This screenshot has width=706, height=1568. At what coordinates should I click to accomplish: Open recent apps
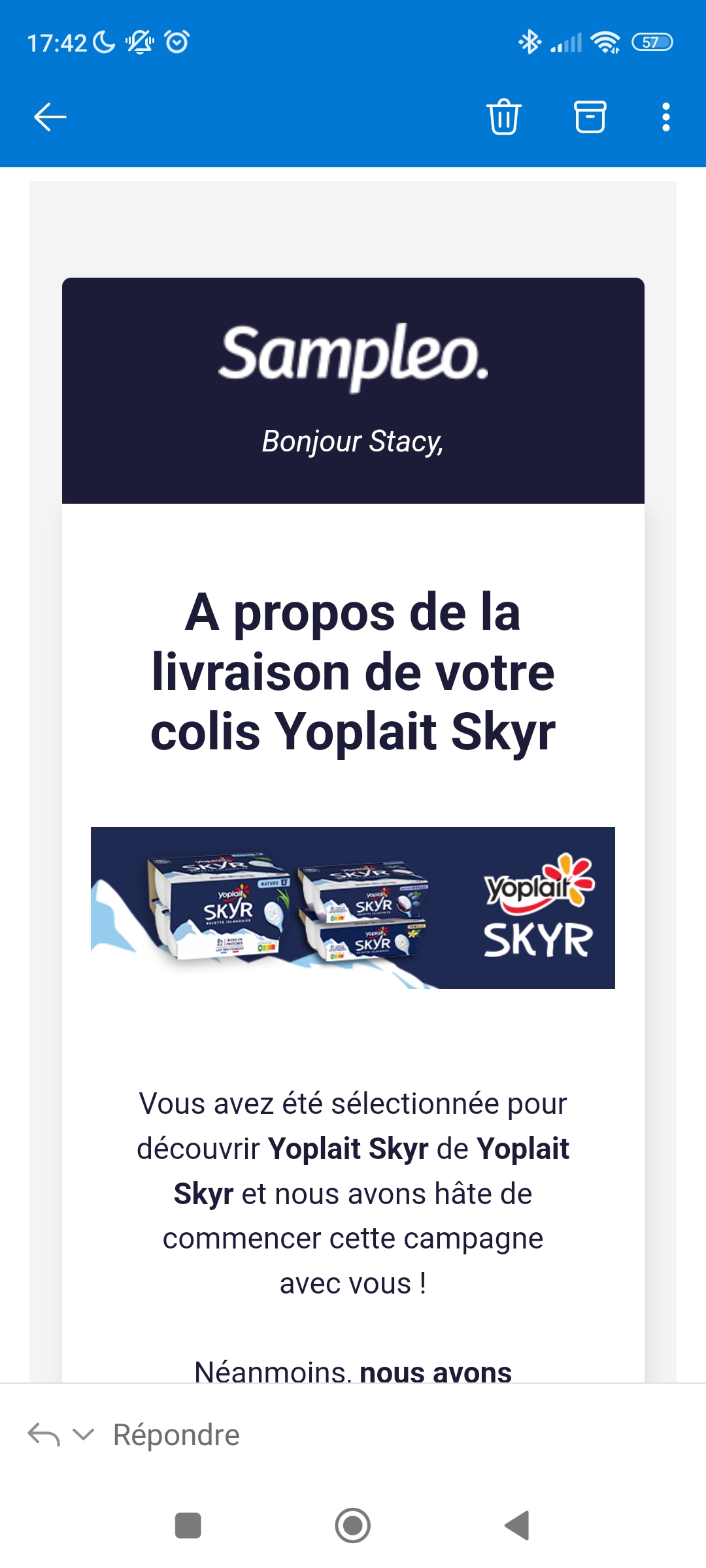[188, 1526]
